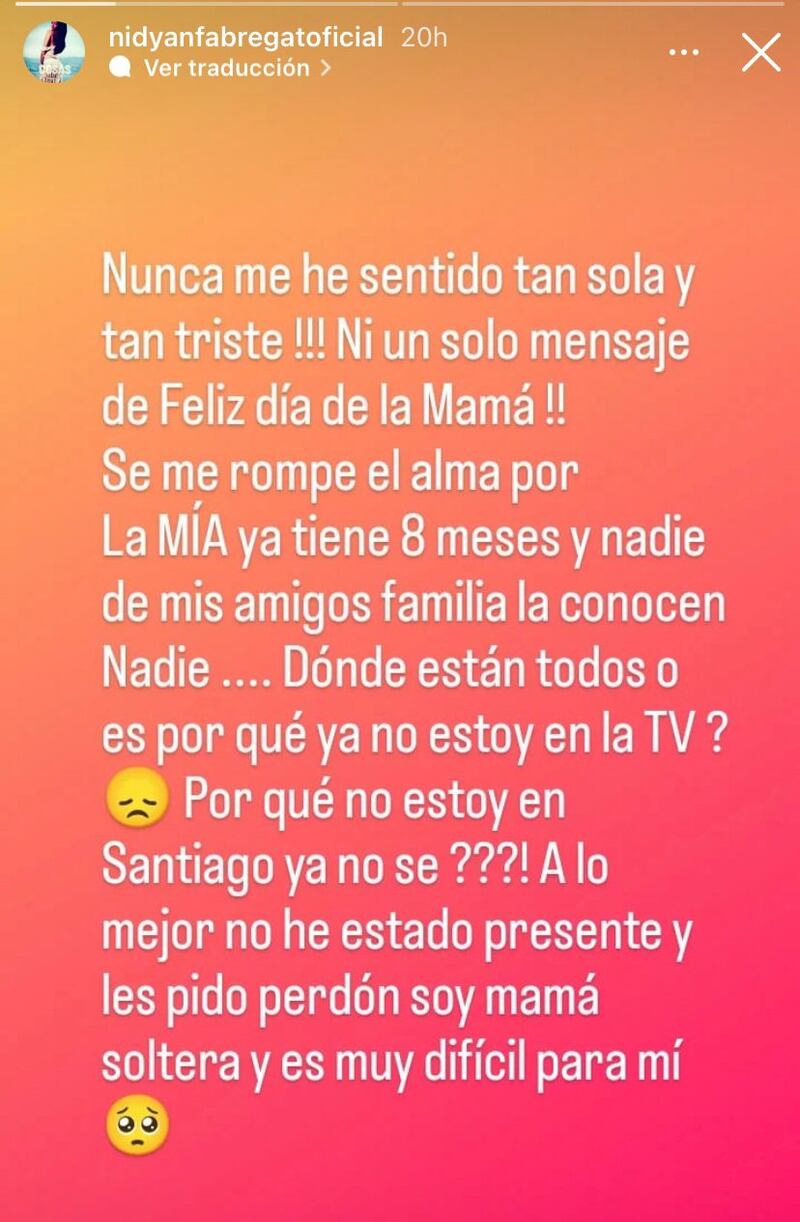Open nidyanfabregatoficial's profile picture

pyautogui.click(x=53, y=52)
